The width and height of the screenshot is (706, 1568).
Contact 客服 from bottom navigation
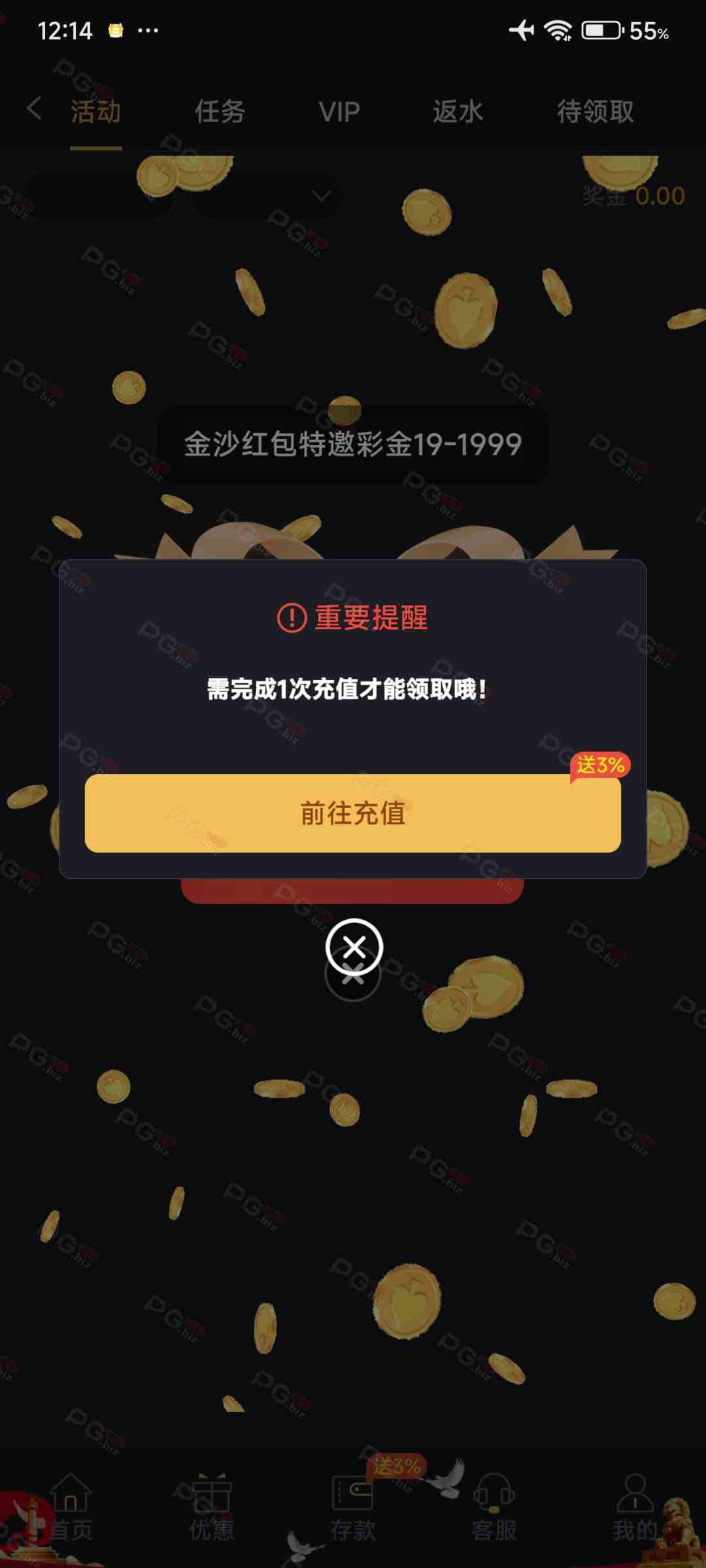pyautogui.click(x=494, y=1508)
